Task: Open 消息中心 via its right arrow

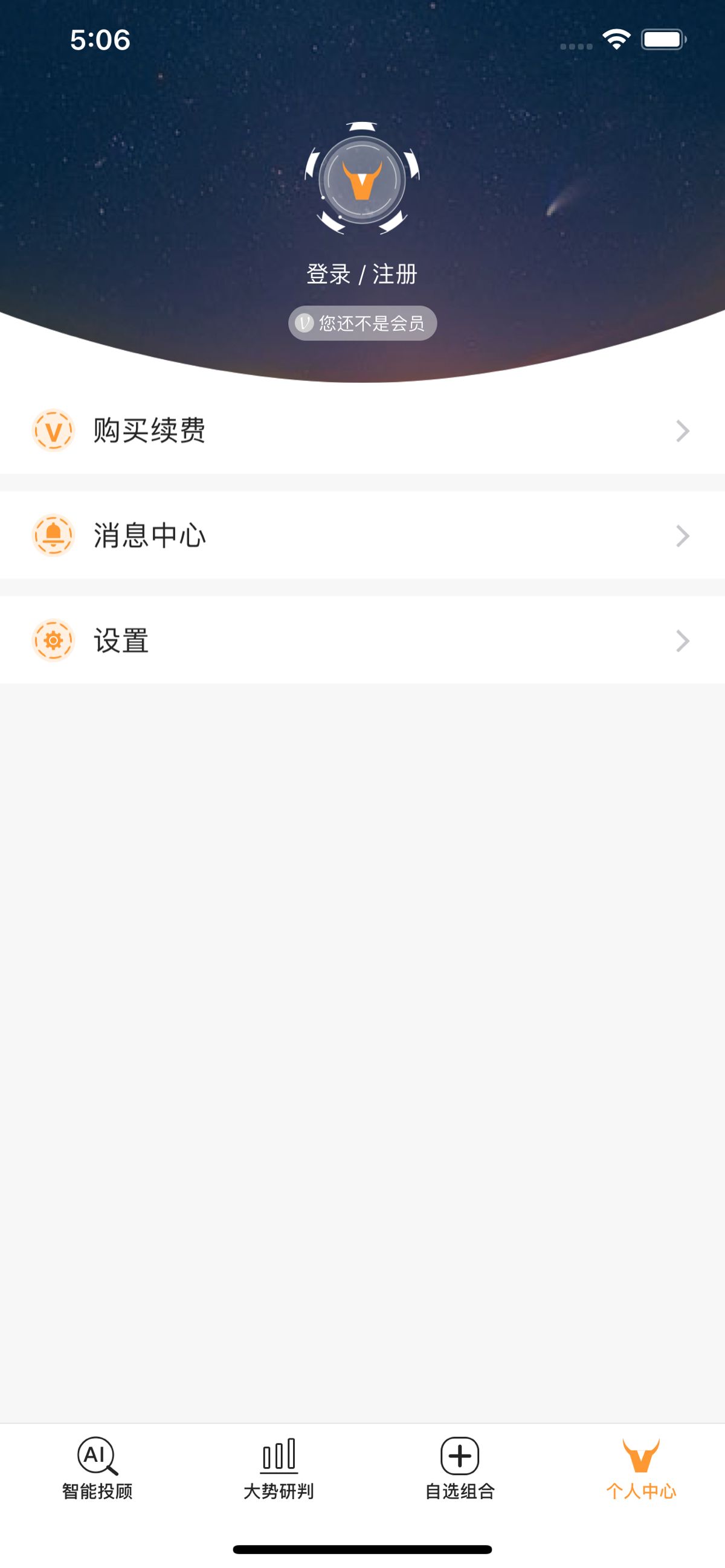Action: click(682, 534)
